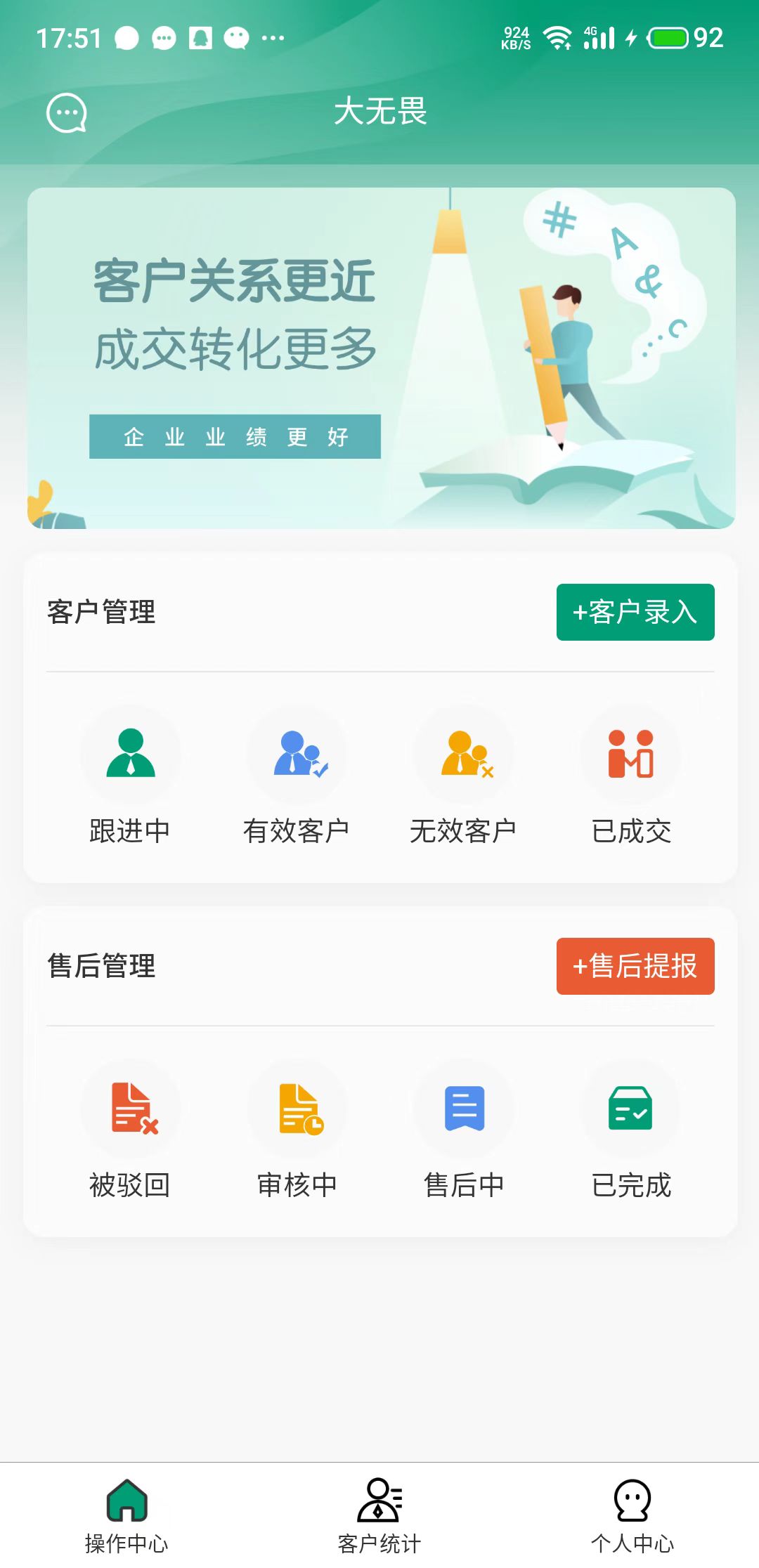Open the messages chat bubble icon

(67, 112)
